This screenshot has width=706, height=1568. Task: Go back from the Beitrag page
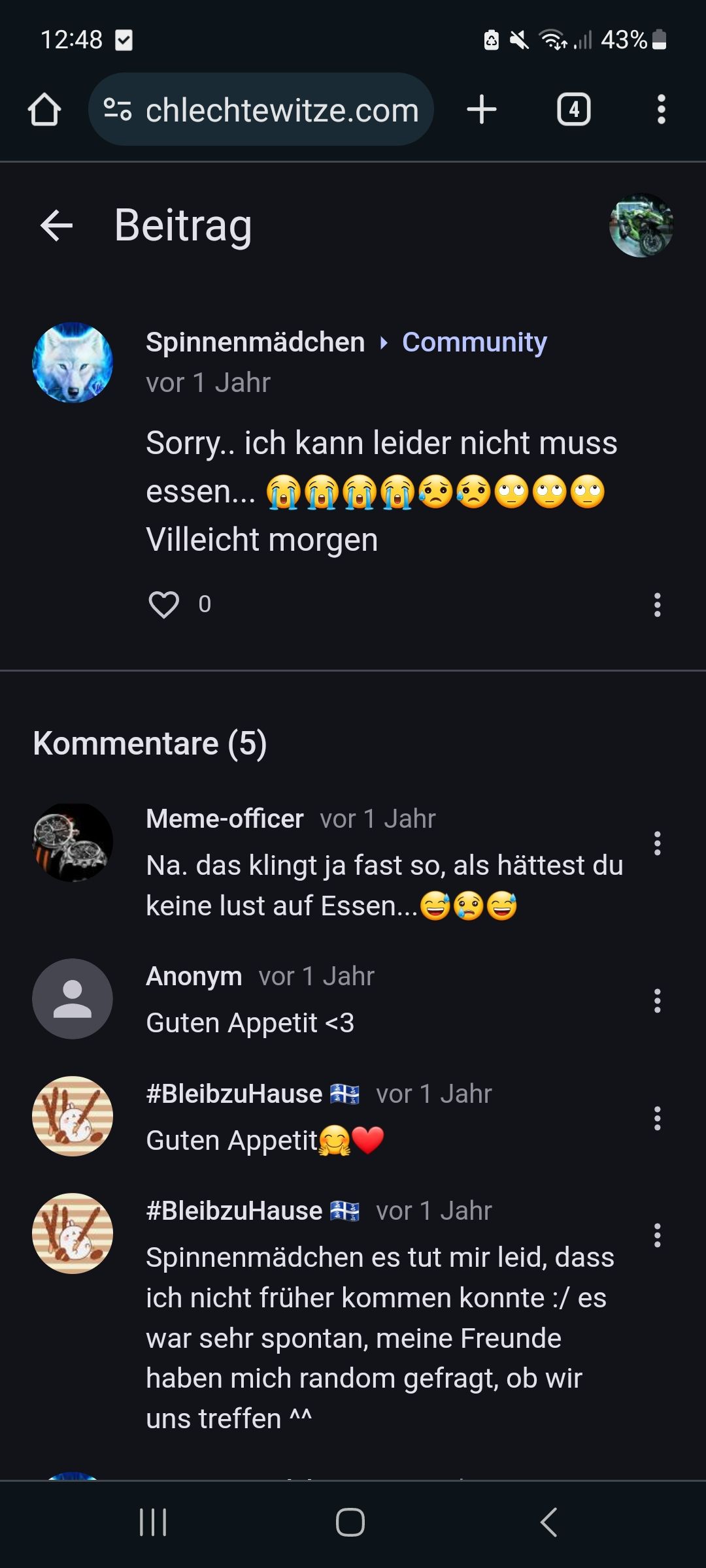(x=56, y=225)
